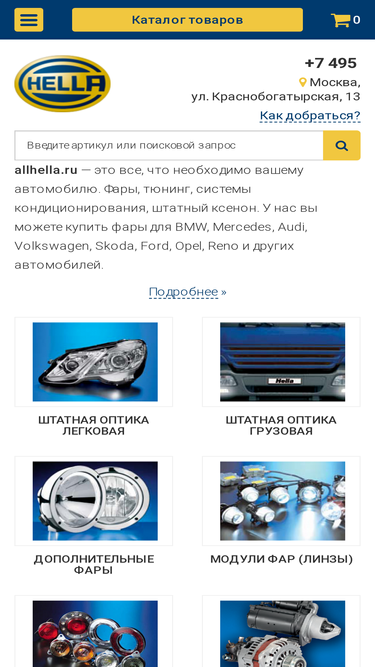Open the shopping cart
The image size is (375, 667).
pos(345,20)
